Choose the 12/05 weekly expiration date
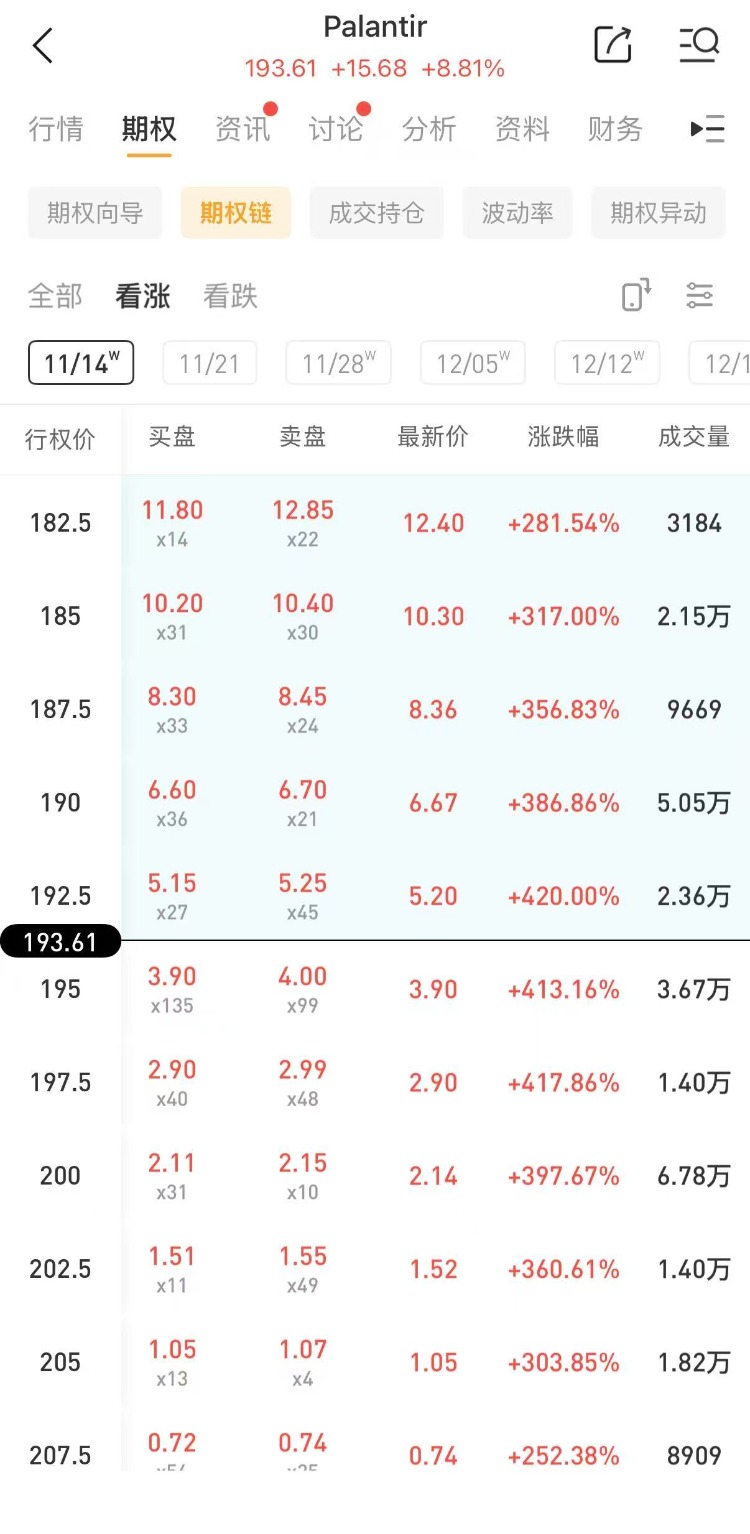Viewport: 750px width, 1534px height. click(x=472, y=363)
